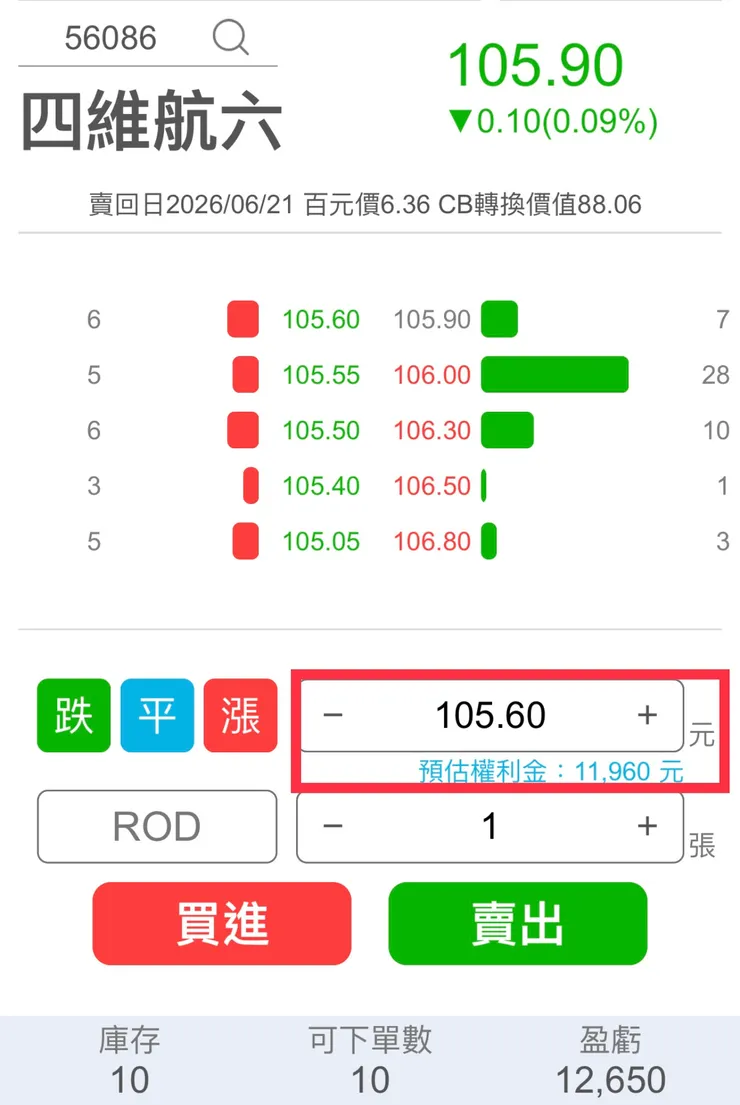This screenshot has width=740, height=1105.
Task: Click the 賣回日2026/06/21 info bar
Action: [368, 204]
